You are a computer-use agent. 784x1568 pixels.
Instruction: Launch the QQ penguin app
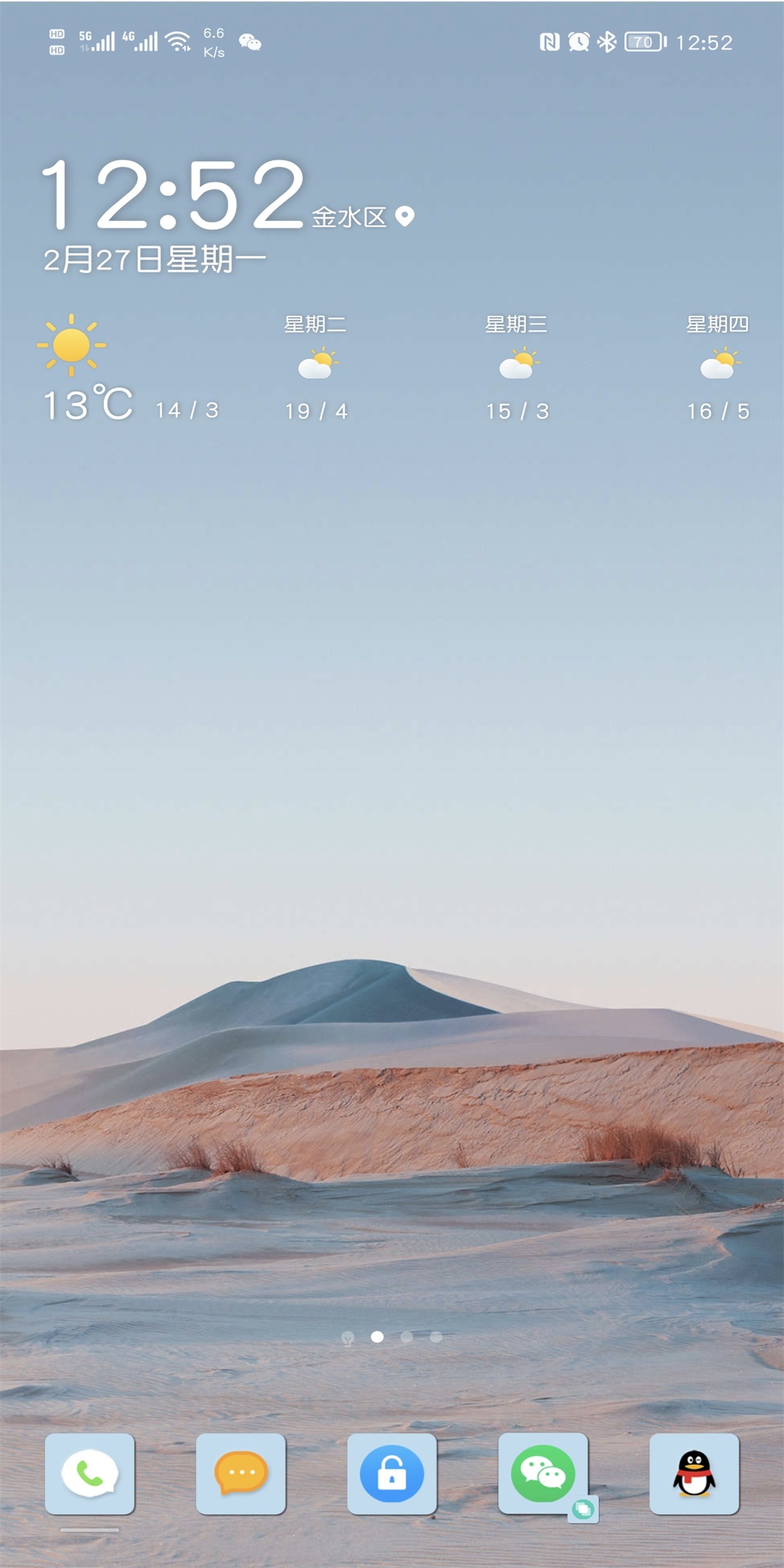pos(694,1474)
